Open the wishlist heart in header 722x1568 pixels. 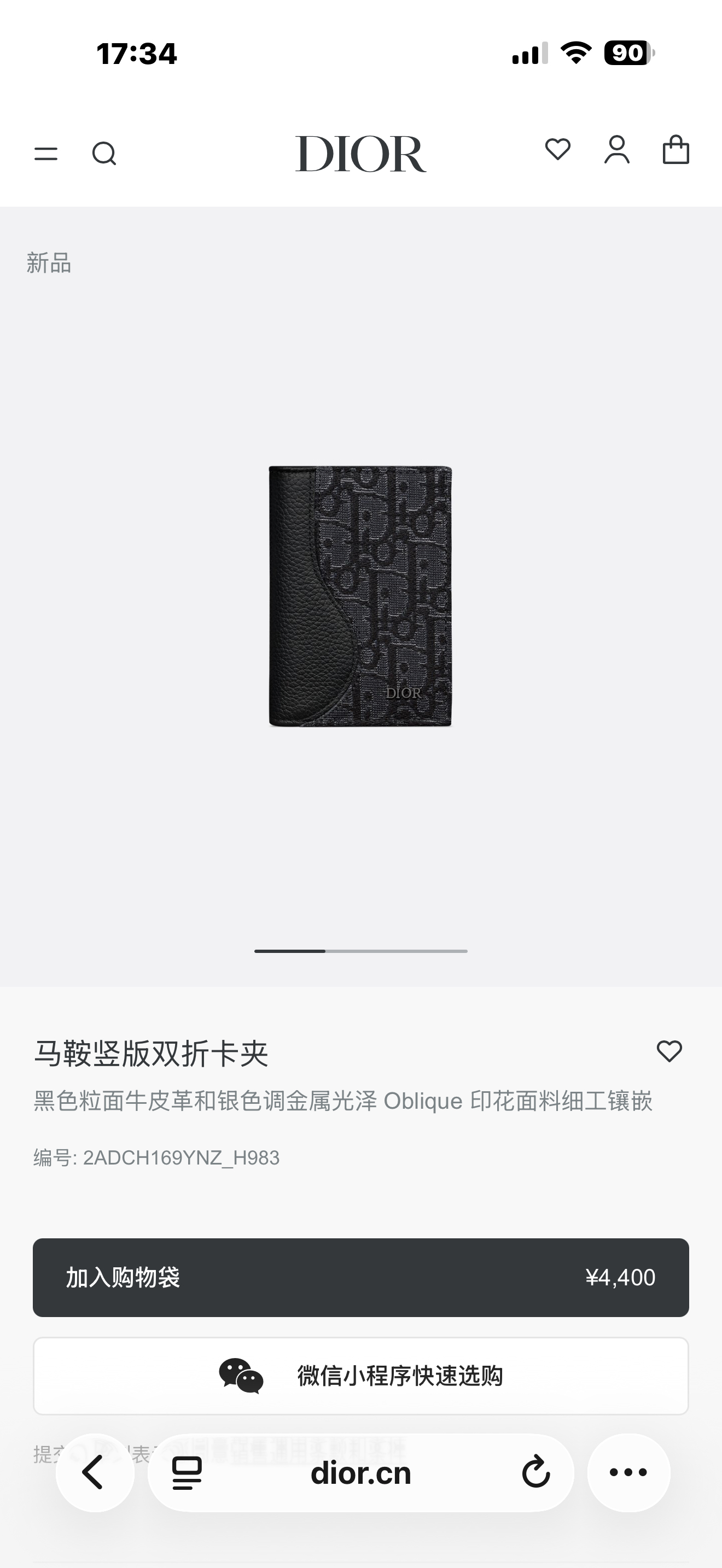(557, 150)
